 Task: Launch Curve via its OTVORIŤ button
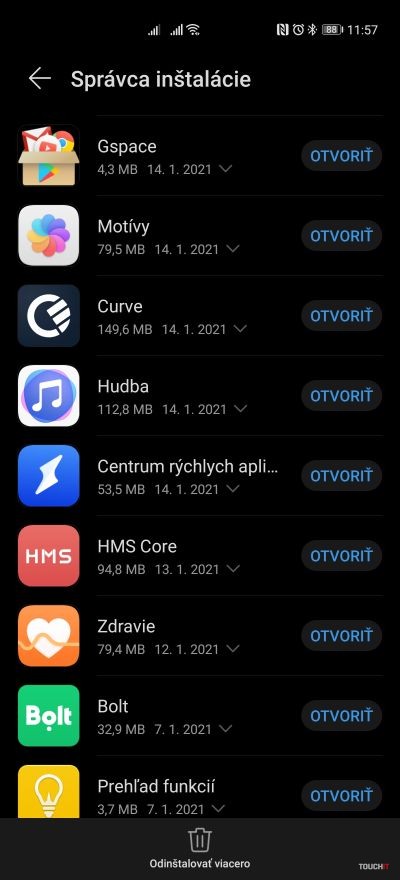[x=341, y=315]
